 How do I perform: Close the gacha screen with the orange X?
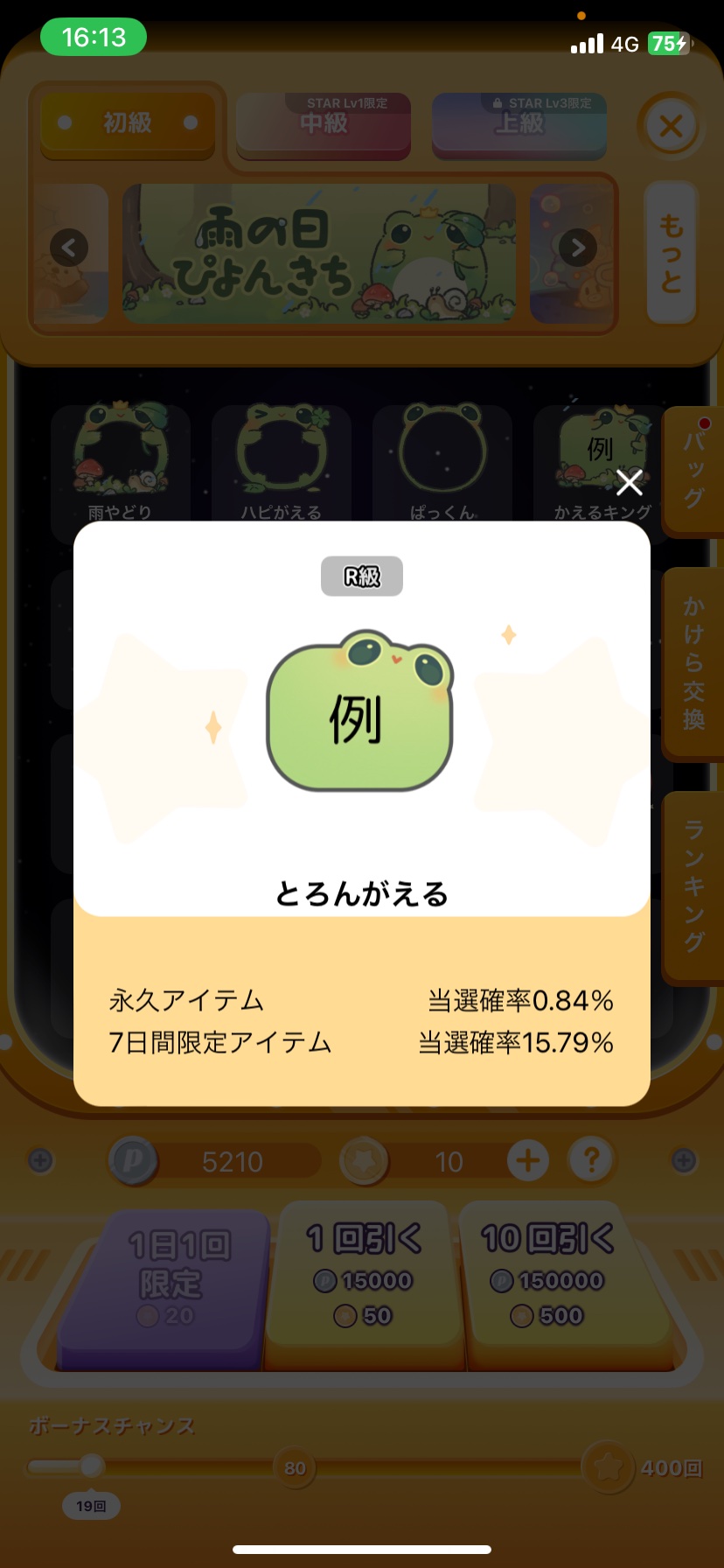671,127
